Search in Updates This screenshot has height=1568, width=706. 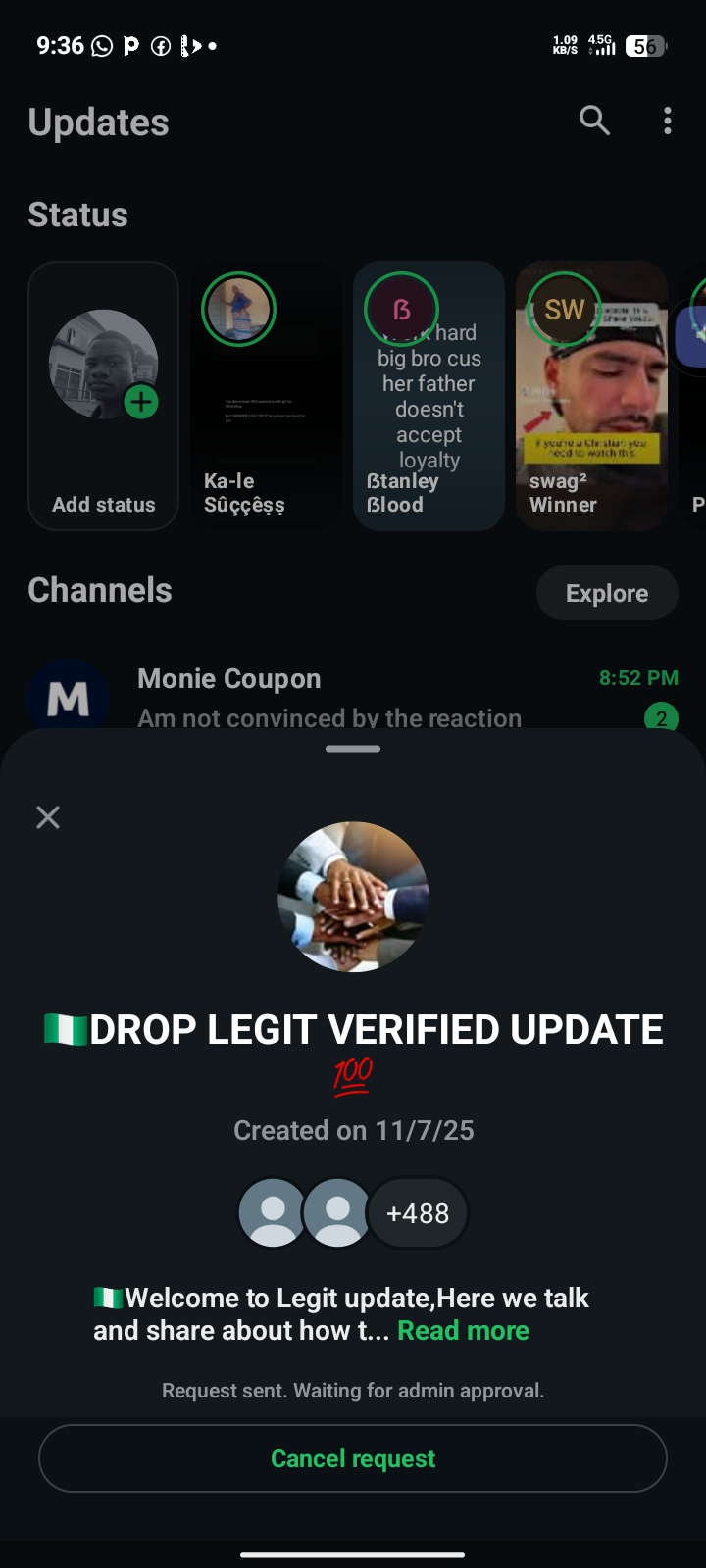point(594,122)
